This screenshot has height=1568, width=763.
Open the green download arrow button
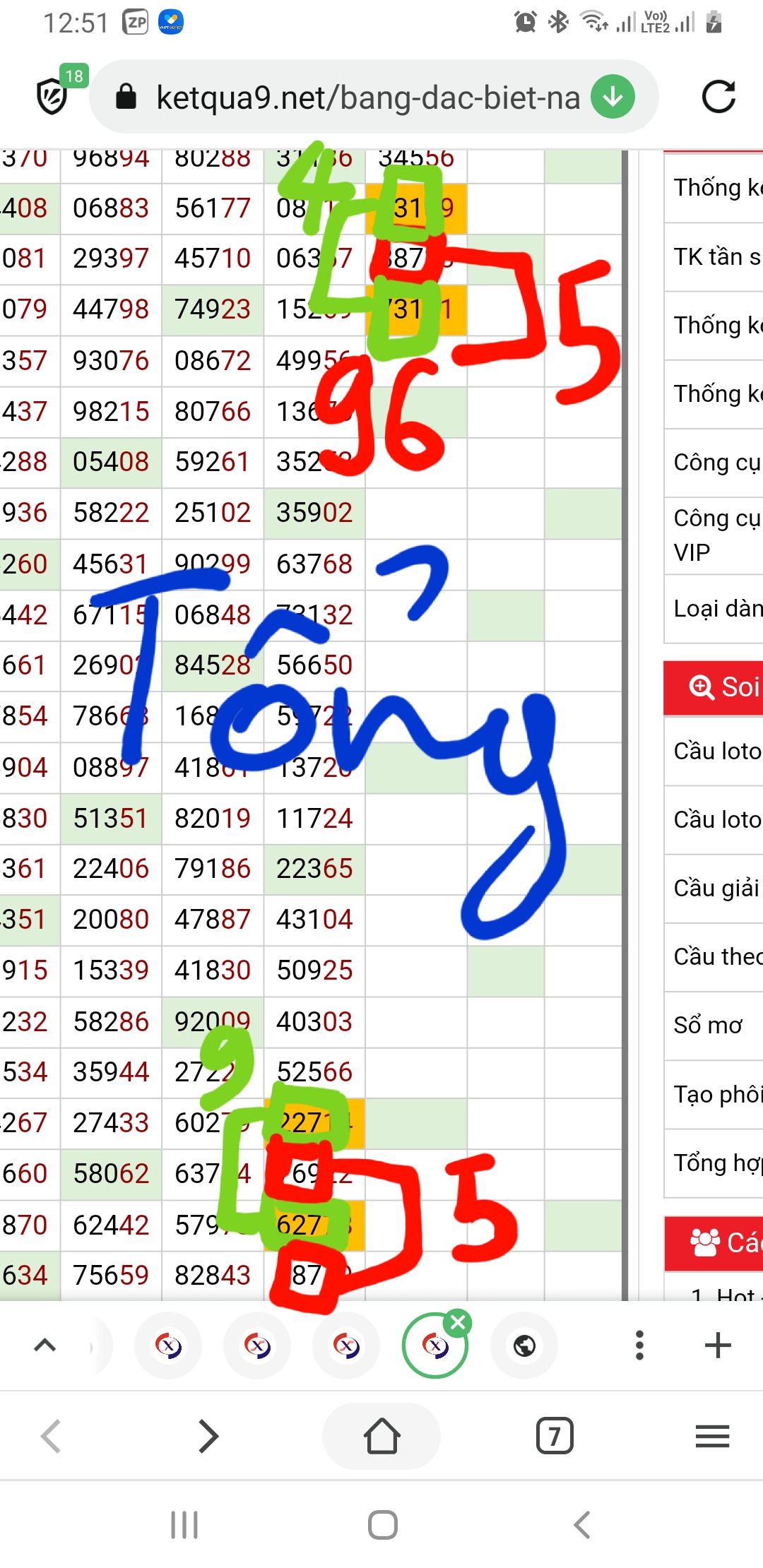click(x=613, y=97)
